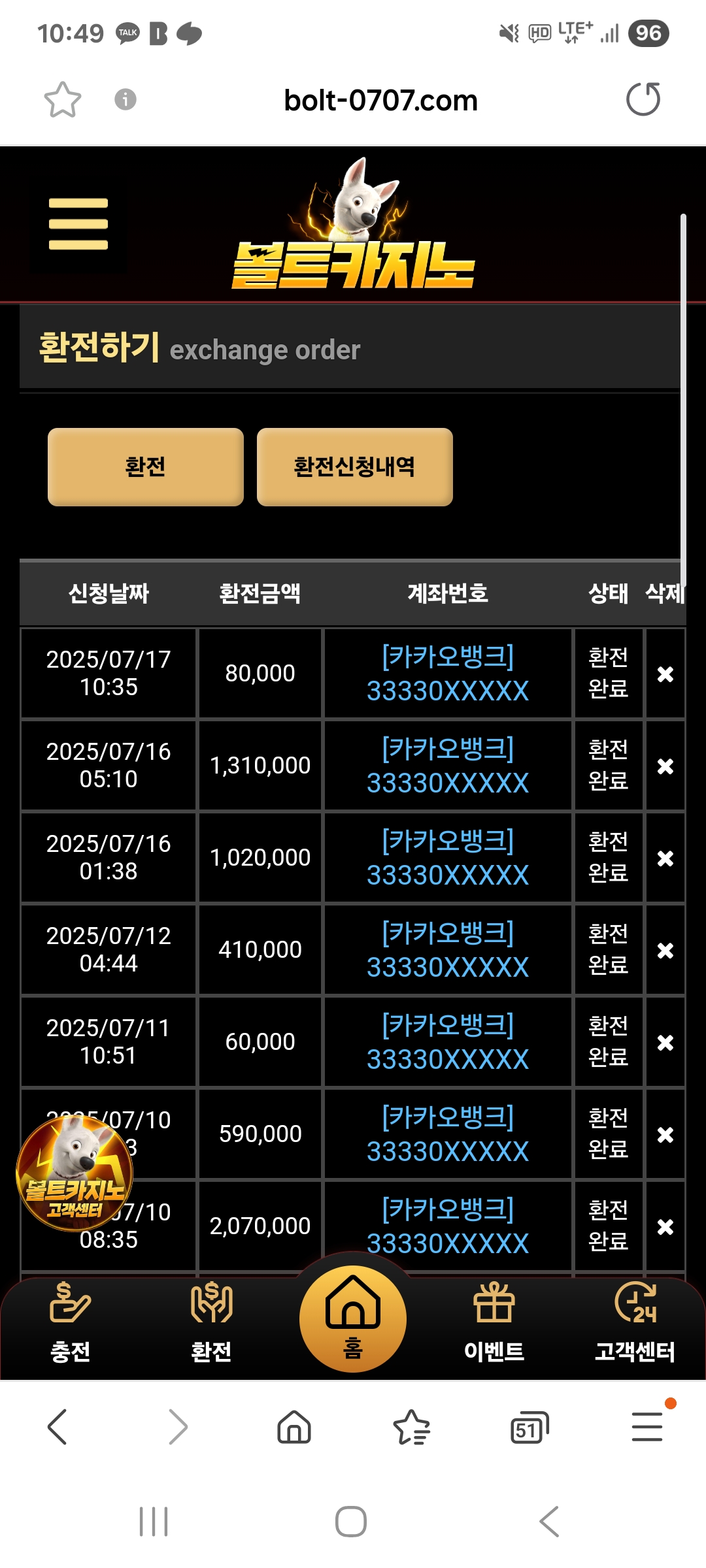Open the floating 고객센터 badge

pos(74,1173)
